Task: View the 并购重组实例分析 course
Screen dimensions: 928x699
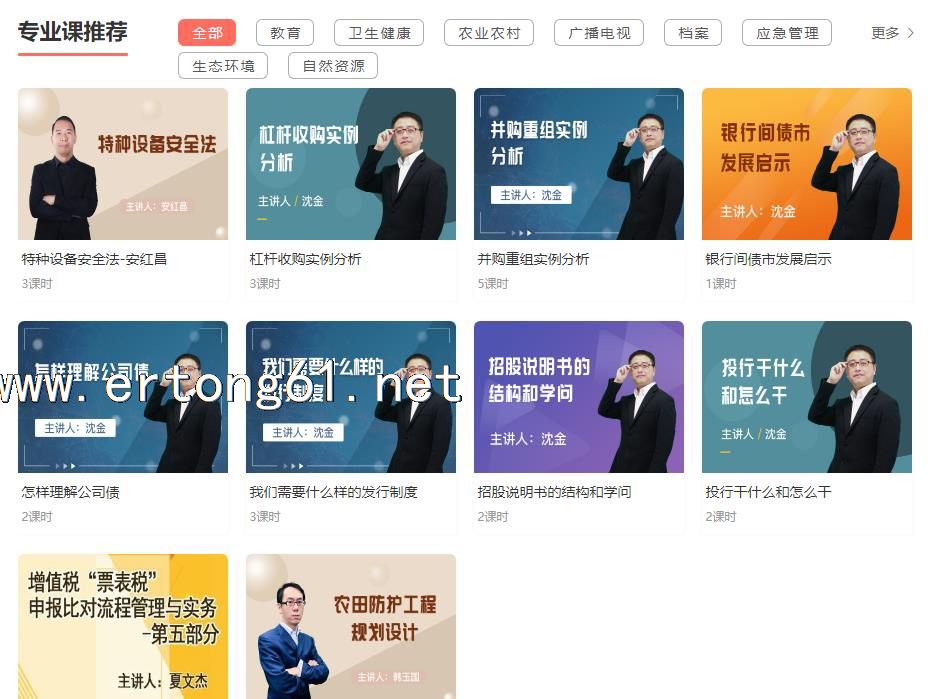Action: click(x=579, y=164)
